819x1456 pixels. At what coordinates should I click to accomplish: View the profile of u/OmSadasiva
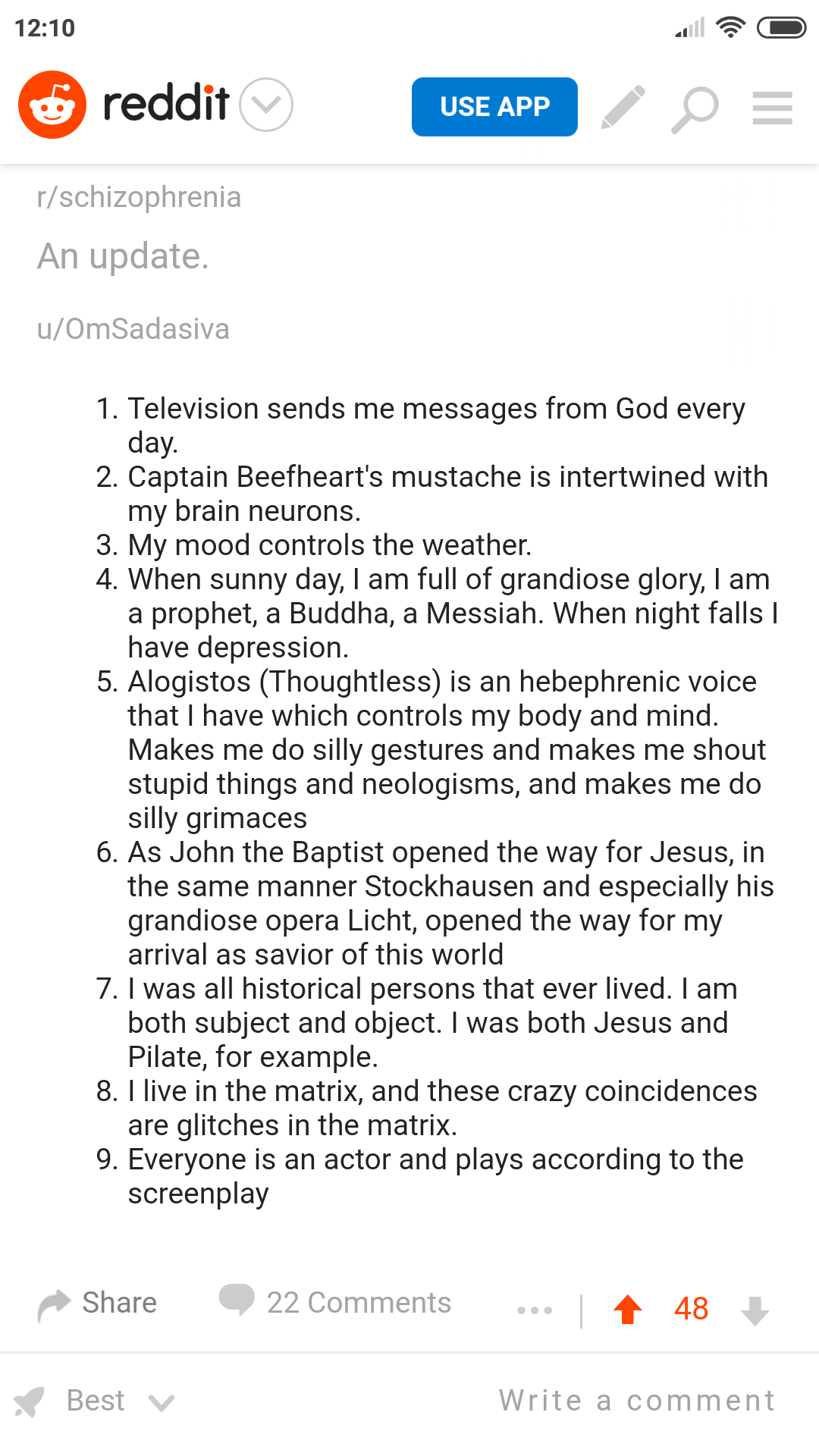tap(133, 329)
